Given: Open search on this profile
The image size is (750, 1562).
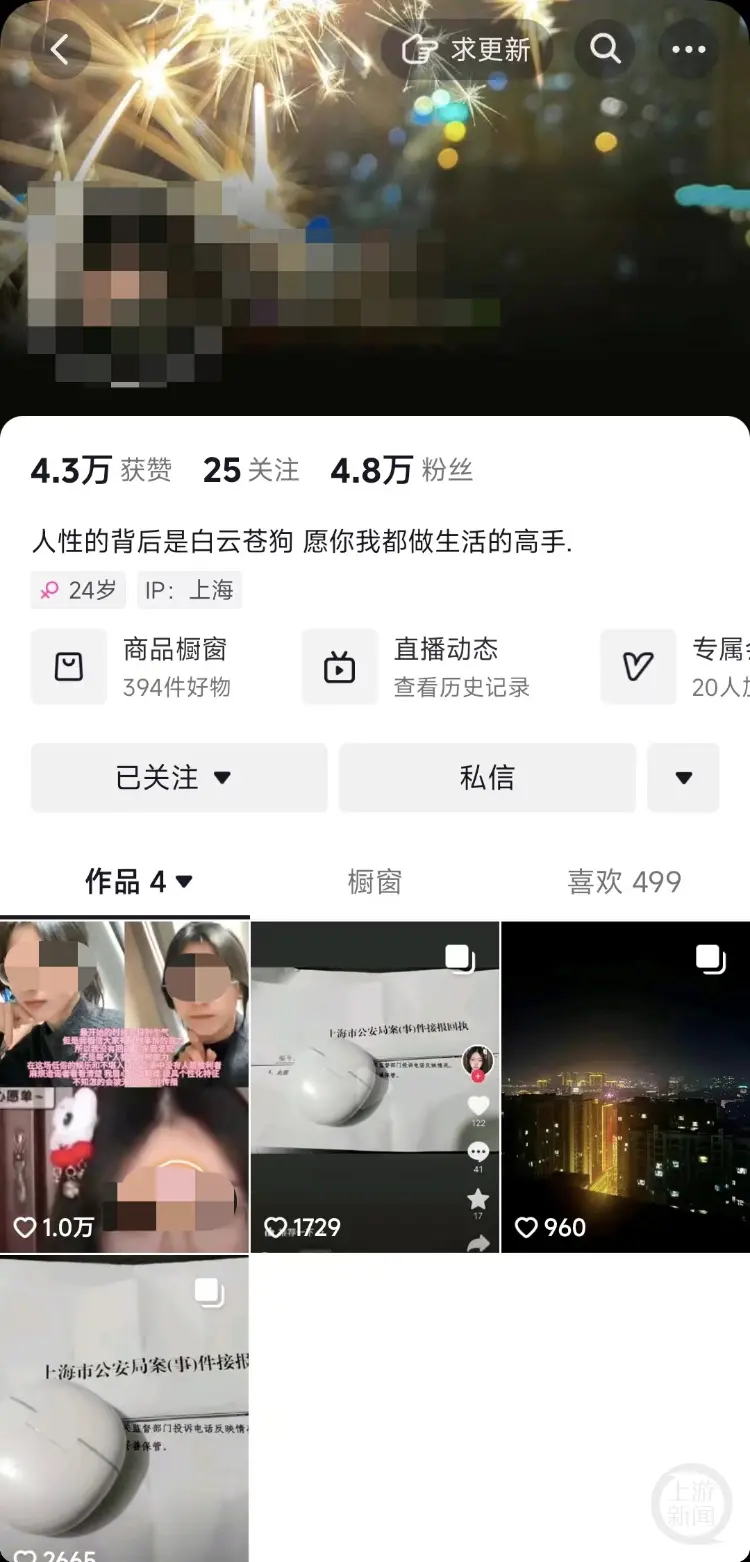Looking at the screenshot, I should click(x=605, y=48).
